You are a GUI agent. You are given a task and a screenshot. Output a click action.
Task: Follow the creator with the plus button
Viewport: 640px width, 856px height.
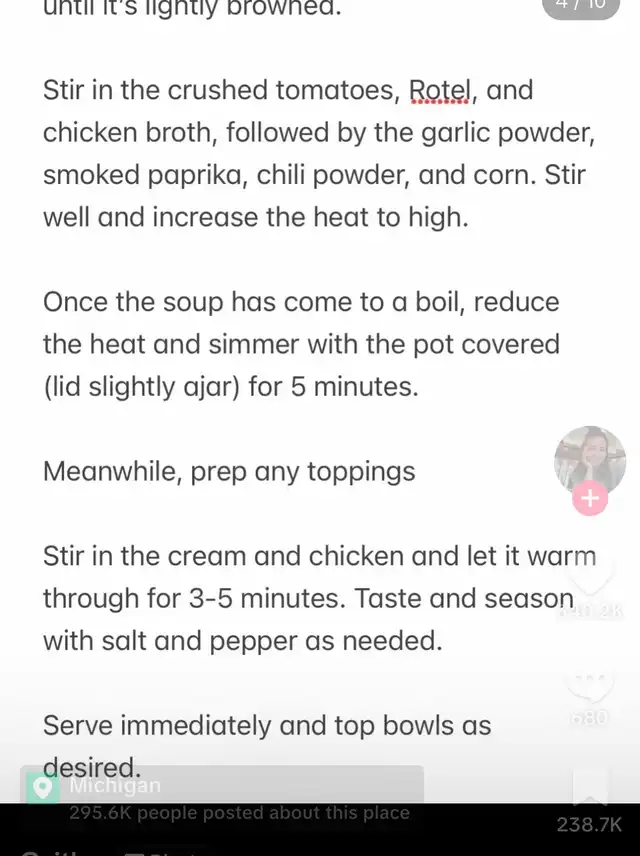[590, 498]
